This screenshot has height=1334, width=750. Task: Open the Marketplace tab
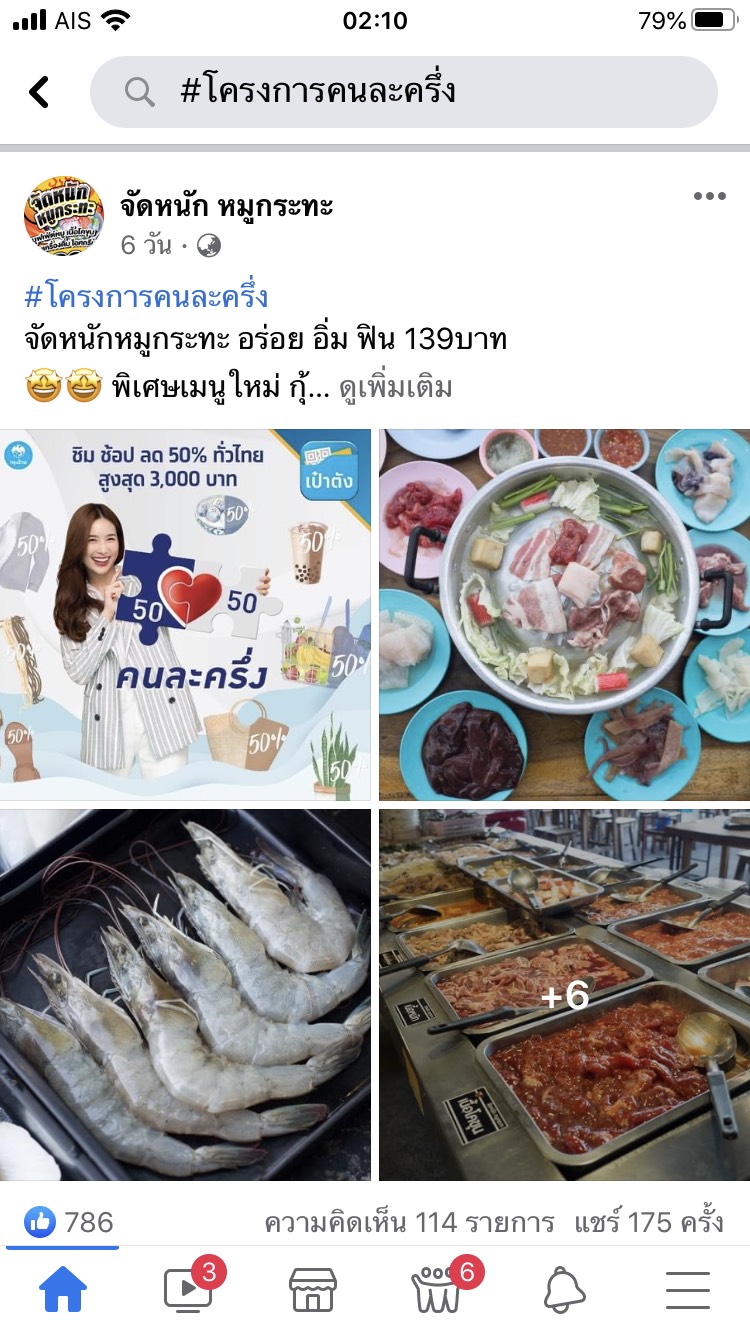[313, 1290]
